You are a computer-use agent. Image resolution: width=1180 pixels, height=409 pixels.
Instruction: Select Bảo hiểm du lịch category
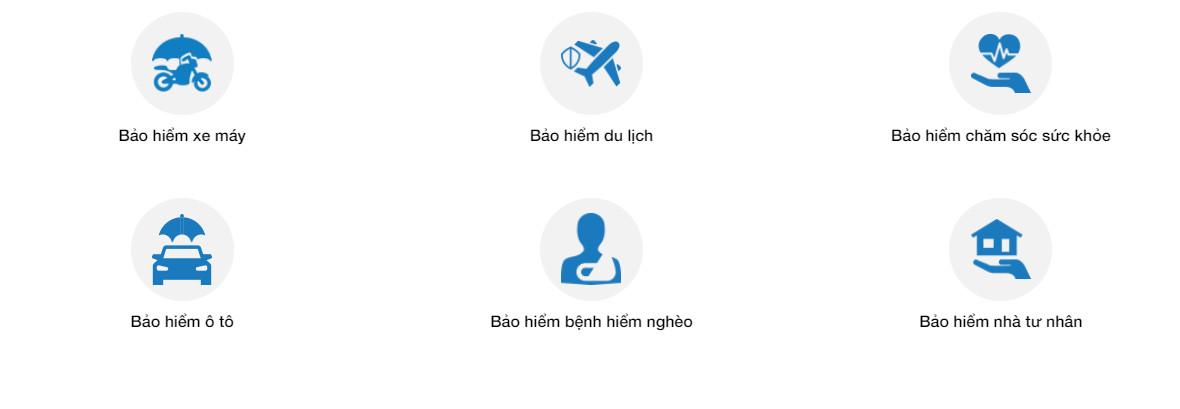coord(591,64)
